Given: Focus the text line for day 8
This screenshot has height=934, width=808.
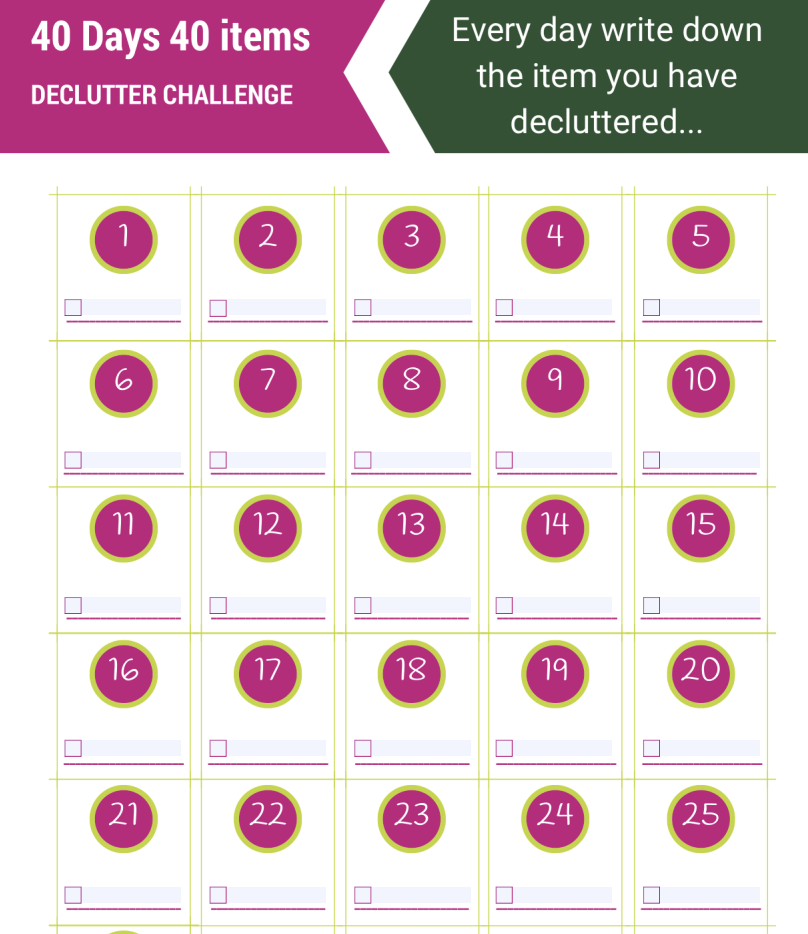Looking at the screenshot, I should pyautogui.click(x=420, y=460).
